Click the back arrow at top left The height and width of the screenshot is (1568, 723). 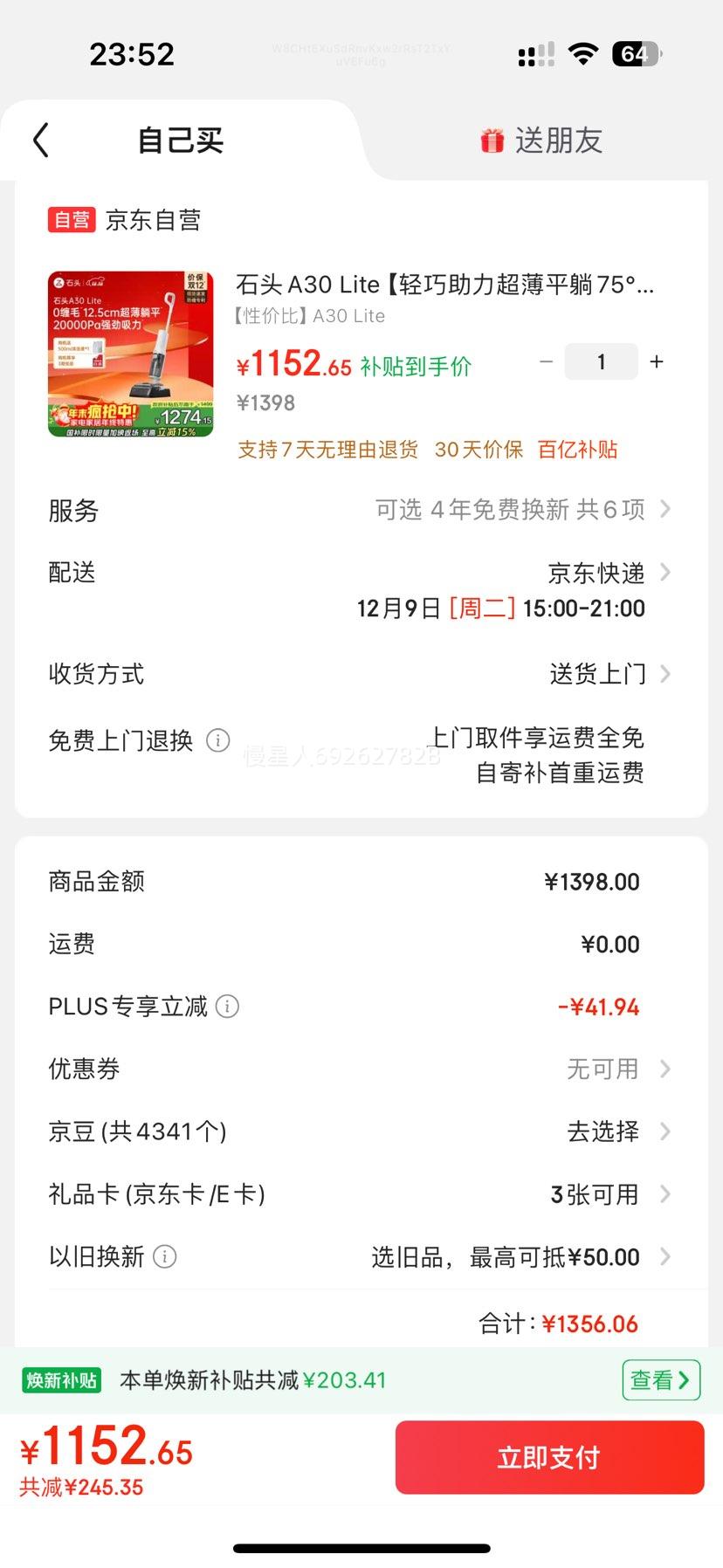coord(40,140)
